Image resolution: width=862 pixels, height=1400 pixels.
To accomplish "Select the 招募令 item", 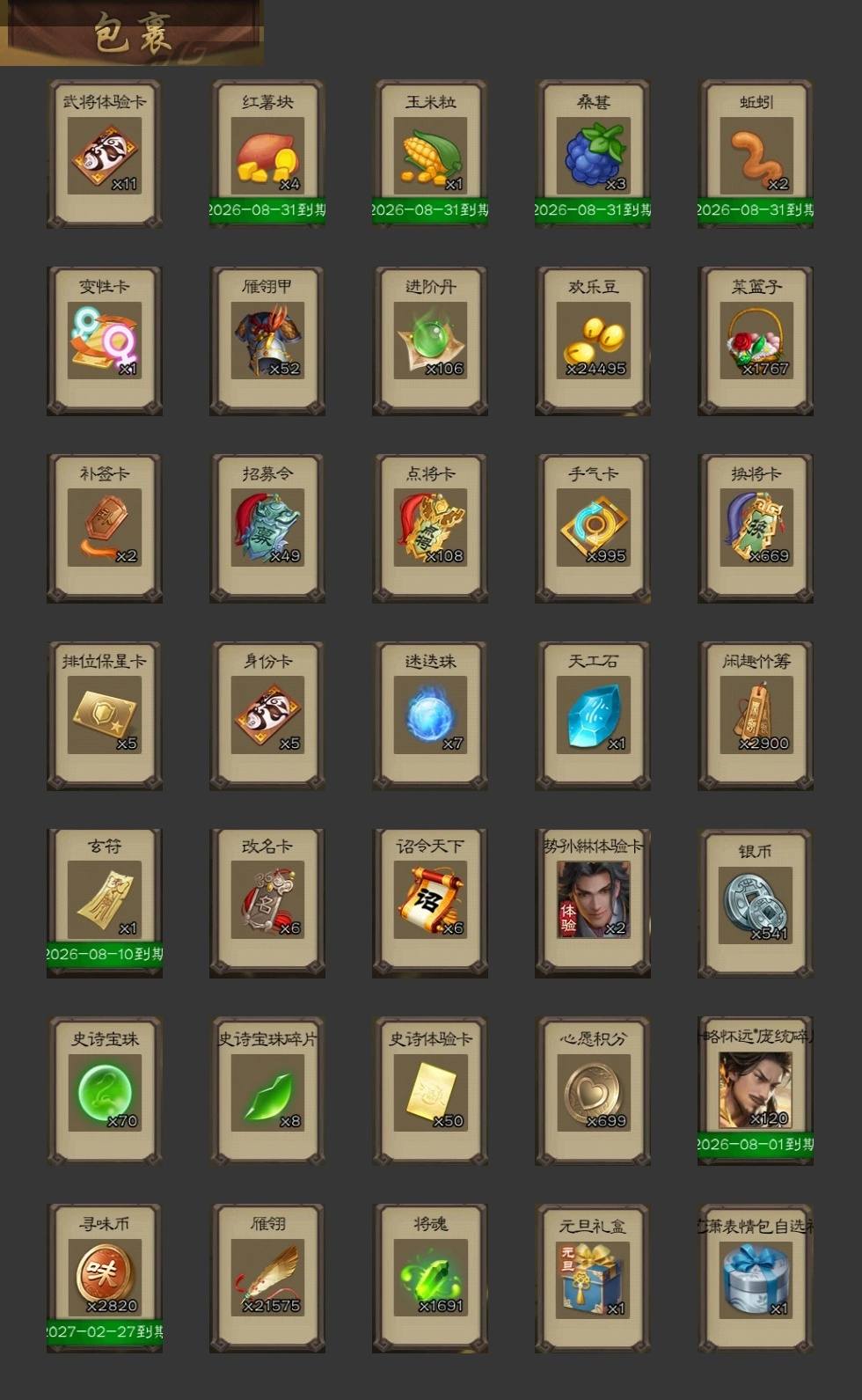I will [267, 528].
